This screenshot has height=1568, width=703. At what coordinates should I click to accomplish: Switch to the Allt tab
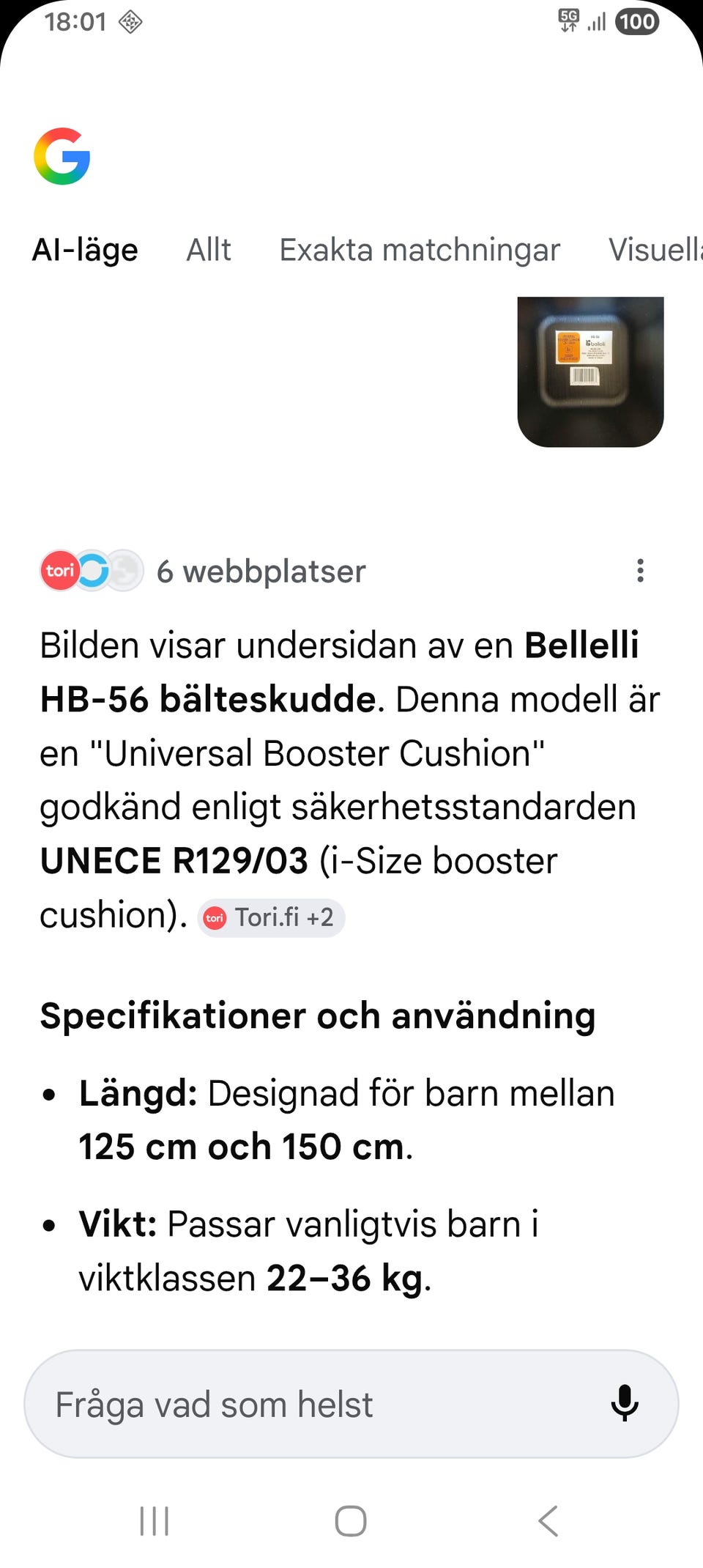point(209,250)
